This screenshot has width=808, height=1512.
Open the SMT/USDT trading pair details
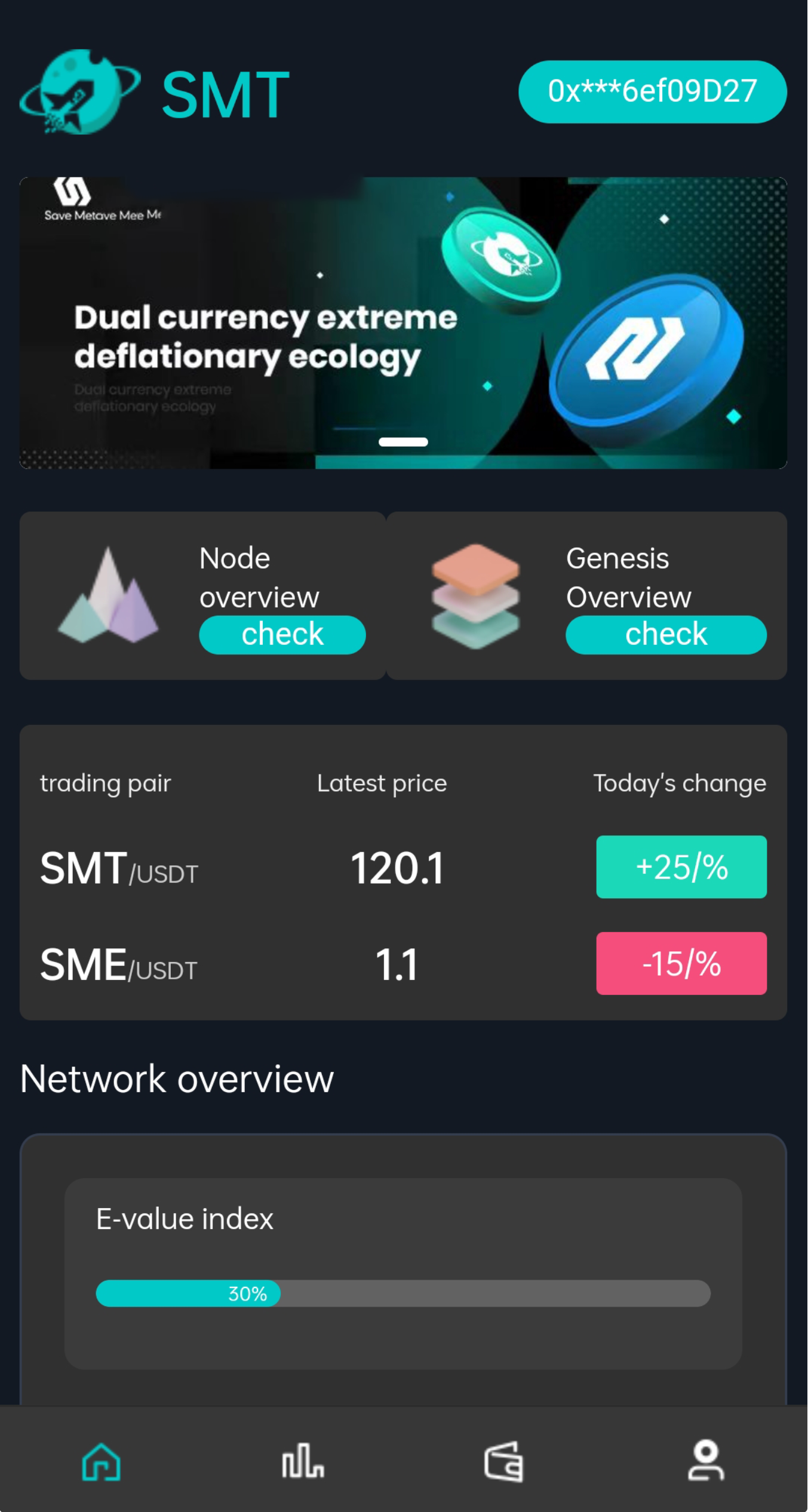point(119,868)
